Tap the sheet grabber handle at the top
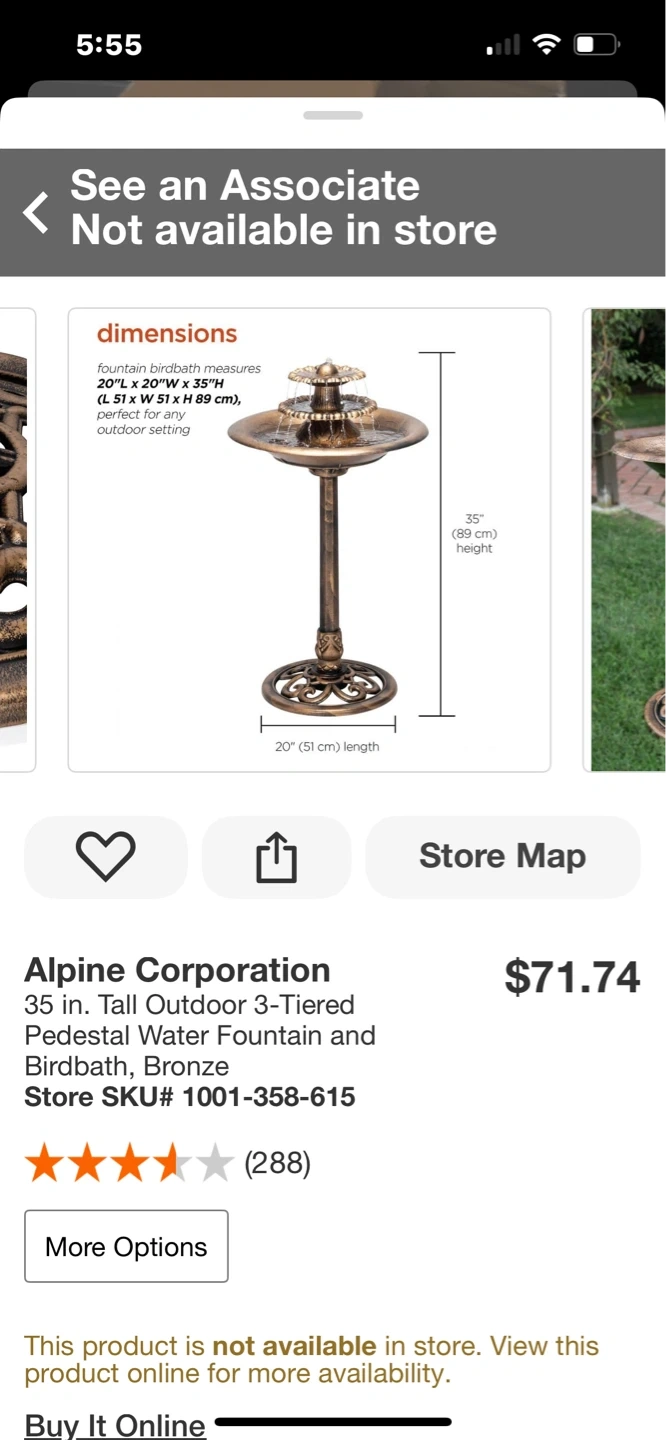This screenshot has width=666, height=1440. point(333,116)
